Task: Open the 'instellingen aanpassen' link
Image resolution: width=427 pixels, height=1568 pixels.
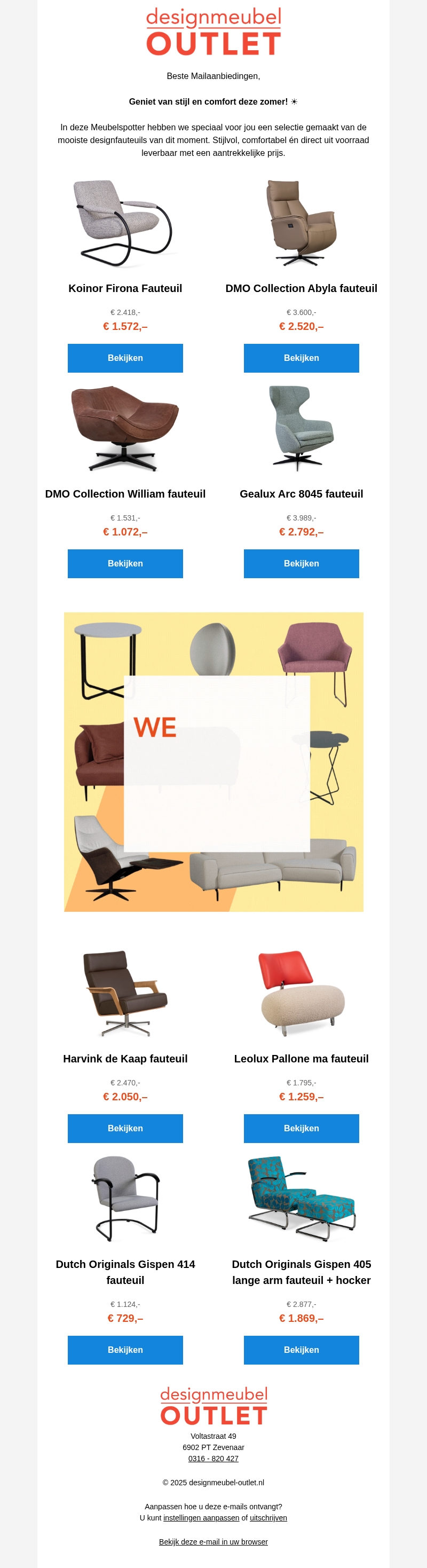Action: click(x=201, y=1517)
